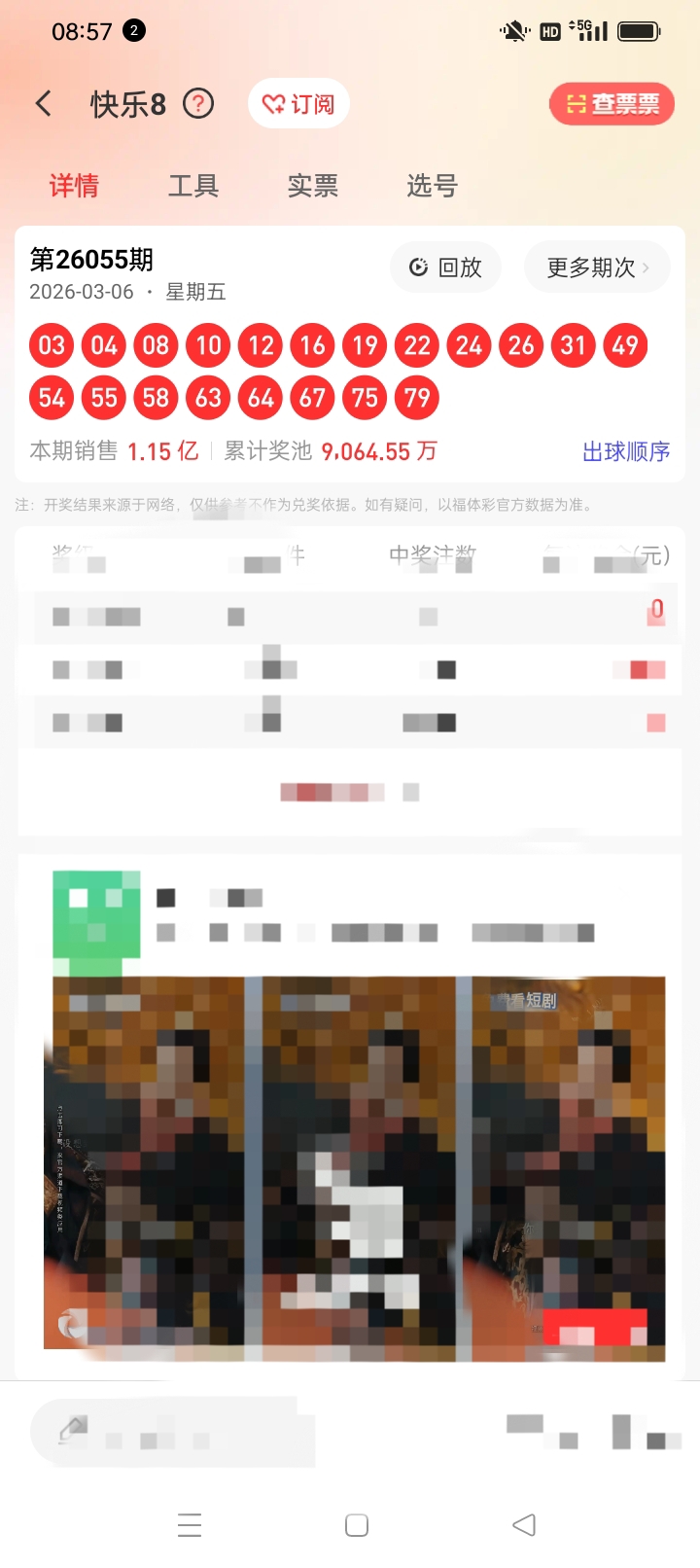The image size is (700, 1568).
Task: Go back using the top-left arrow
Action: 44,104
